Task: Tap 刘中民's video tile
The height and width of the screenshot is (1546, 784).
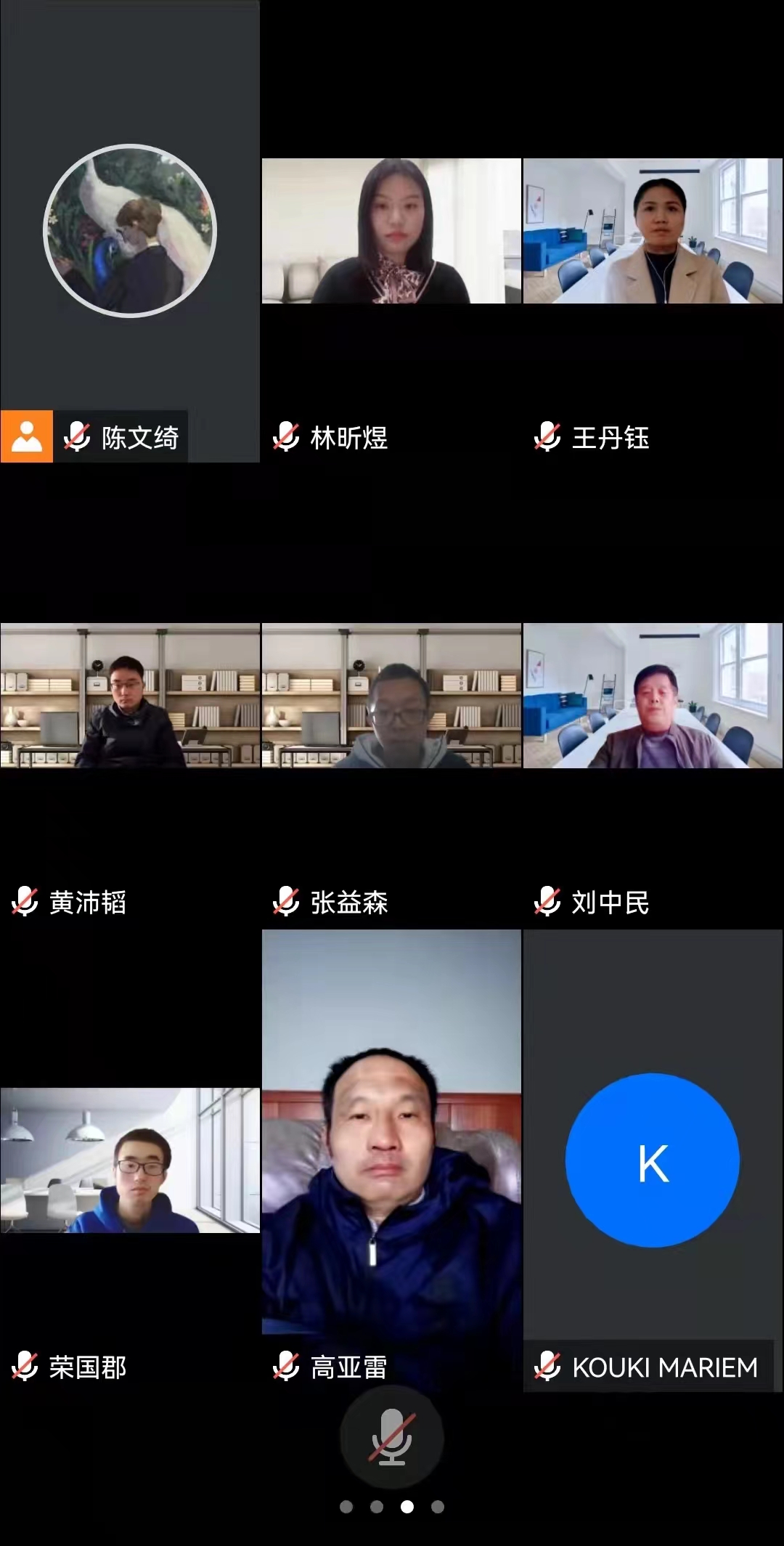Action: pyautogui.click(x=653, y=696)
